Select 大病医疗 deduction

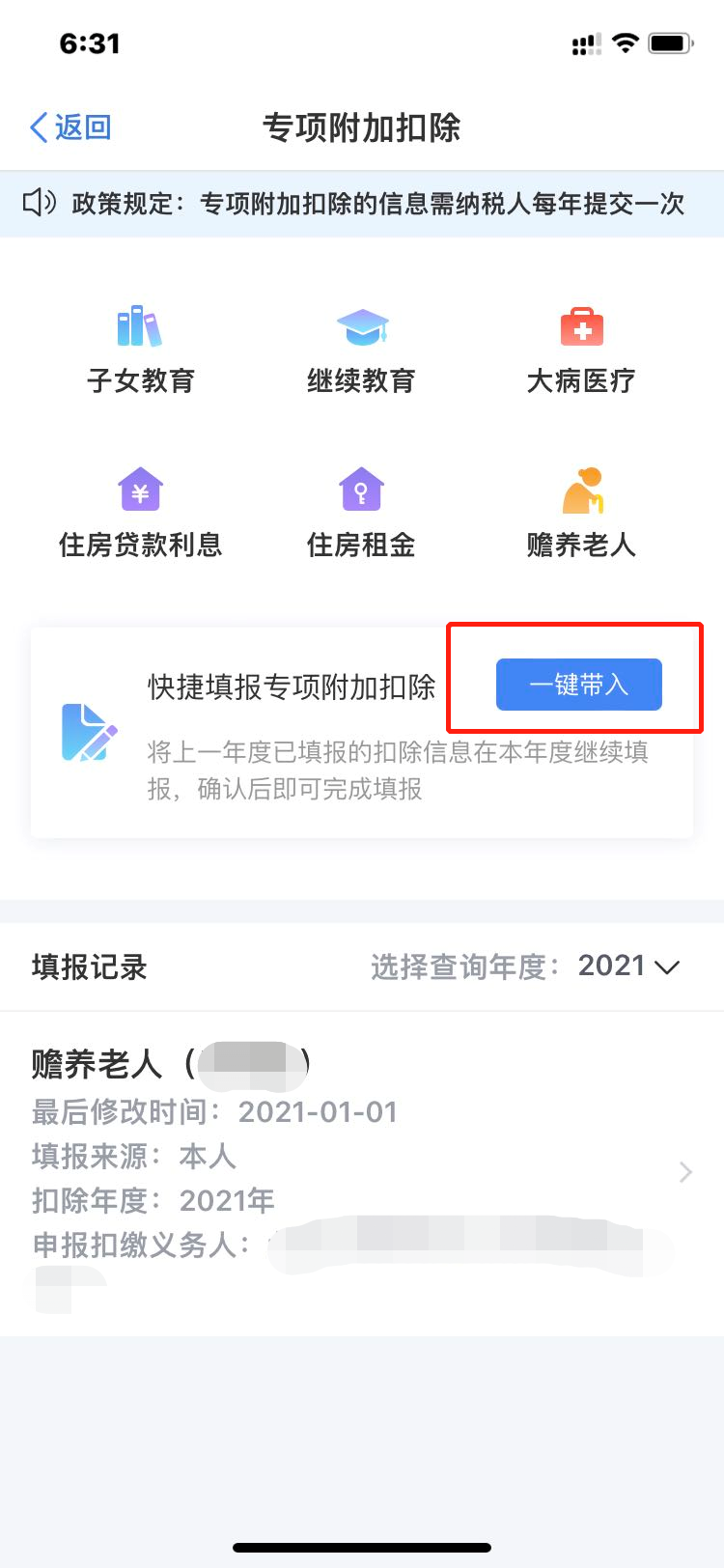[581, 350]
